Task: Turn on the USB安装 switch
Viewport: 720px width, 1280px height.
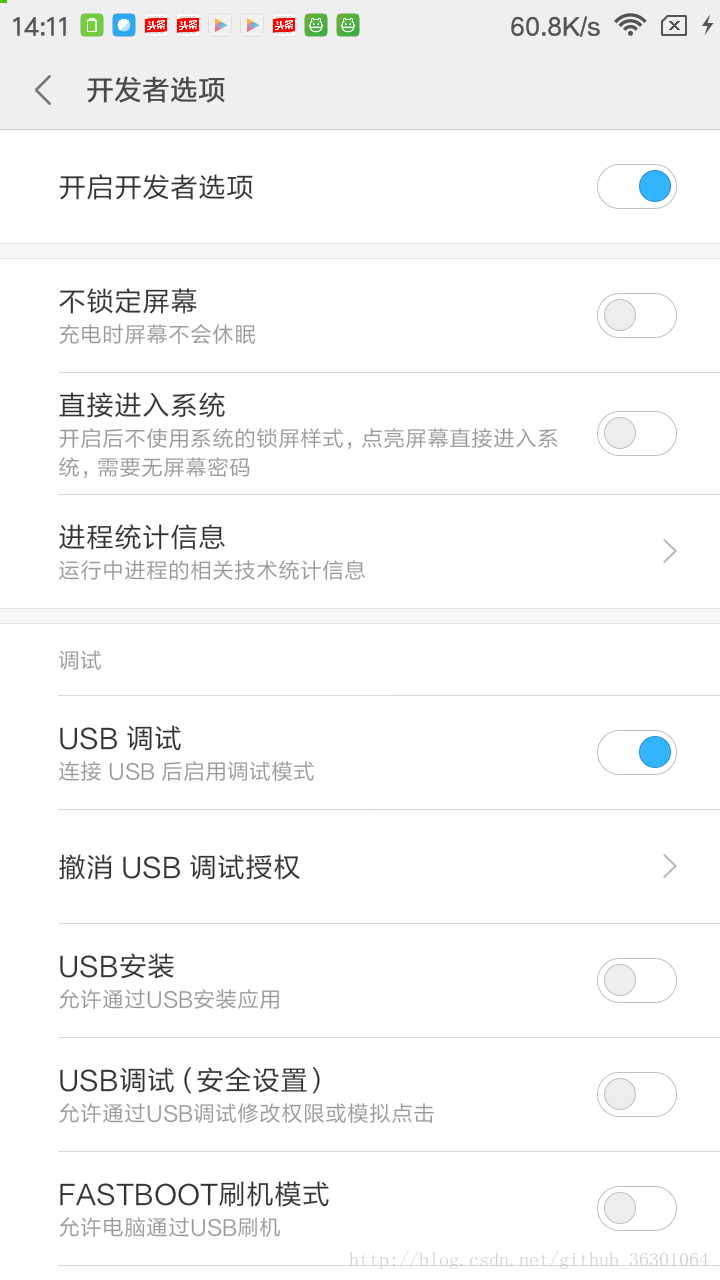Action: (637, 980)
